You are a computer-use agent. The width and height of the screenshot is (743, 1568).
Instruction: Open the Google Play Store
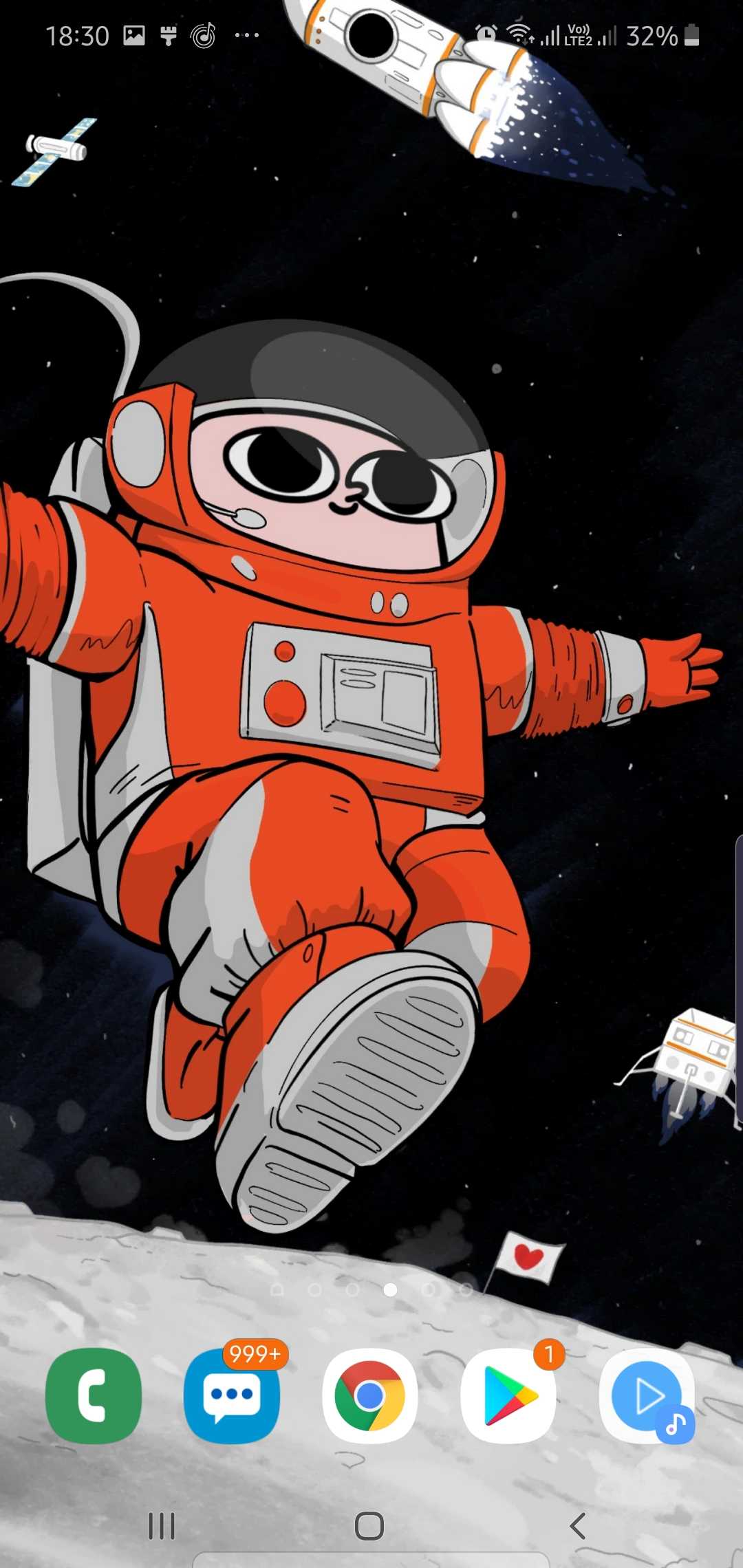coord(508,1395)
